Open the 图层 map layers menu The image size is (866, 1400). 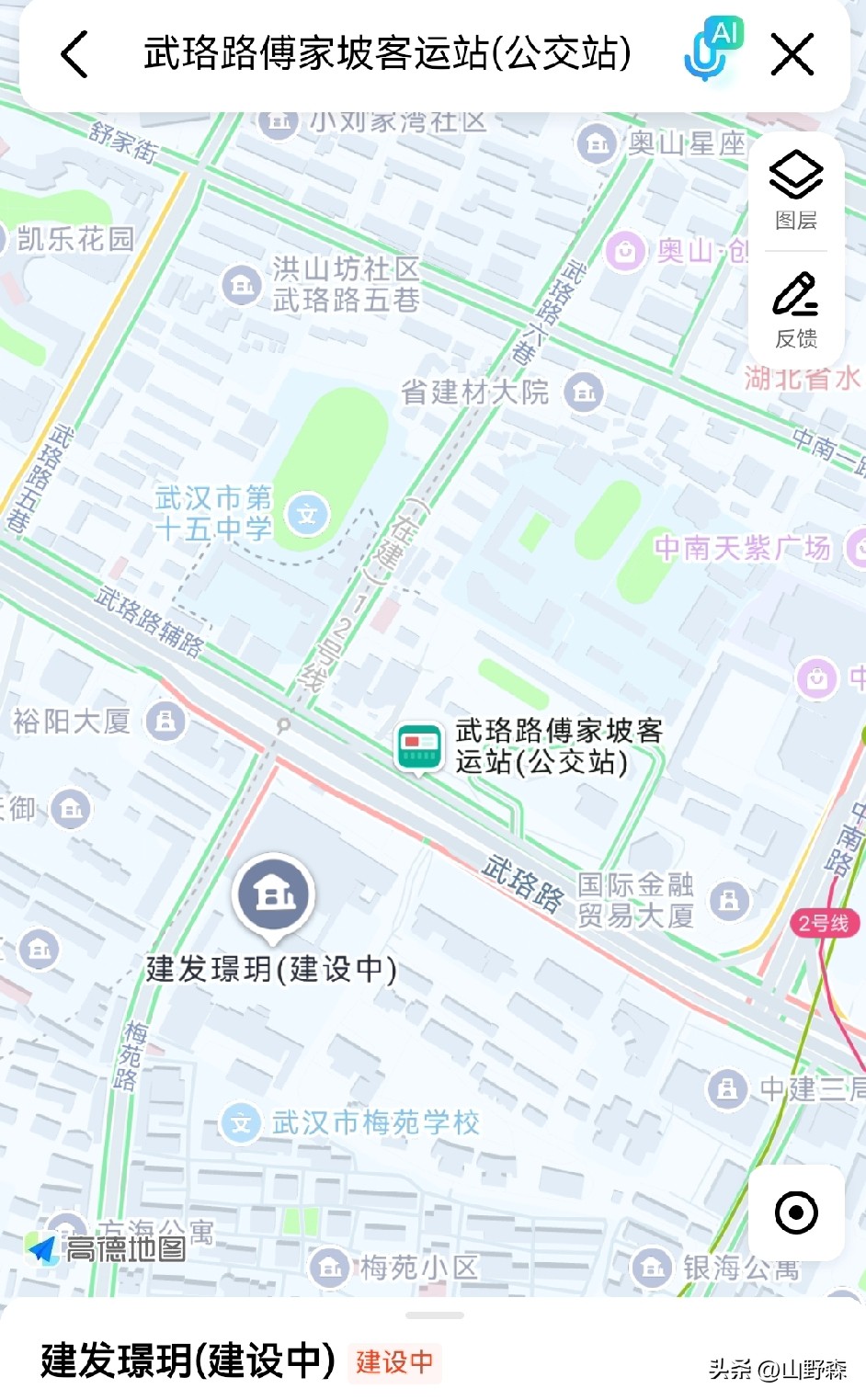tap(795, 190)
